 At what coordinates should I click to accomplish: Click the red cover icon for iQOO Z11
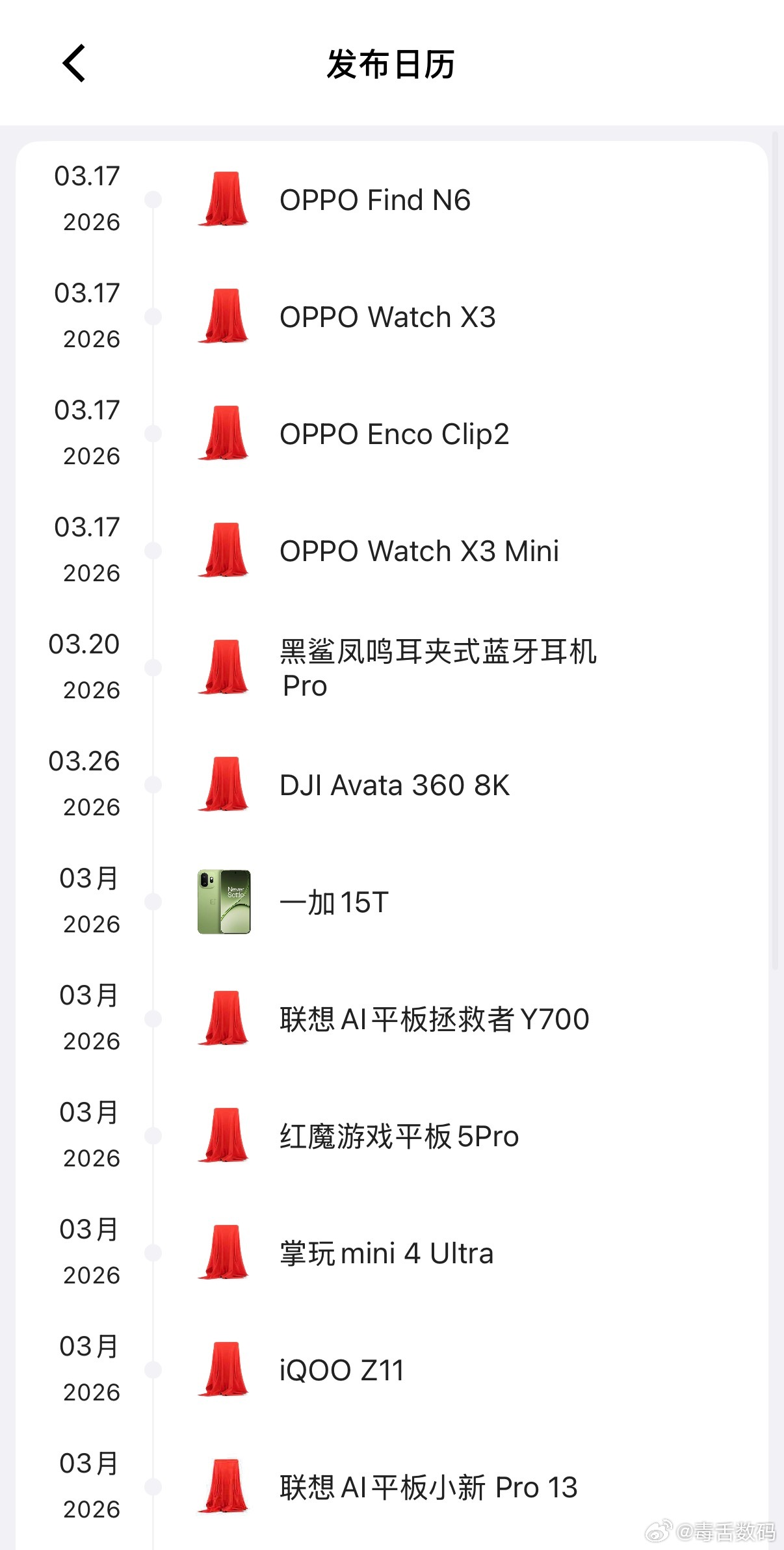tap(224, 1370)
